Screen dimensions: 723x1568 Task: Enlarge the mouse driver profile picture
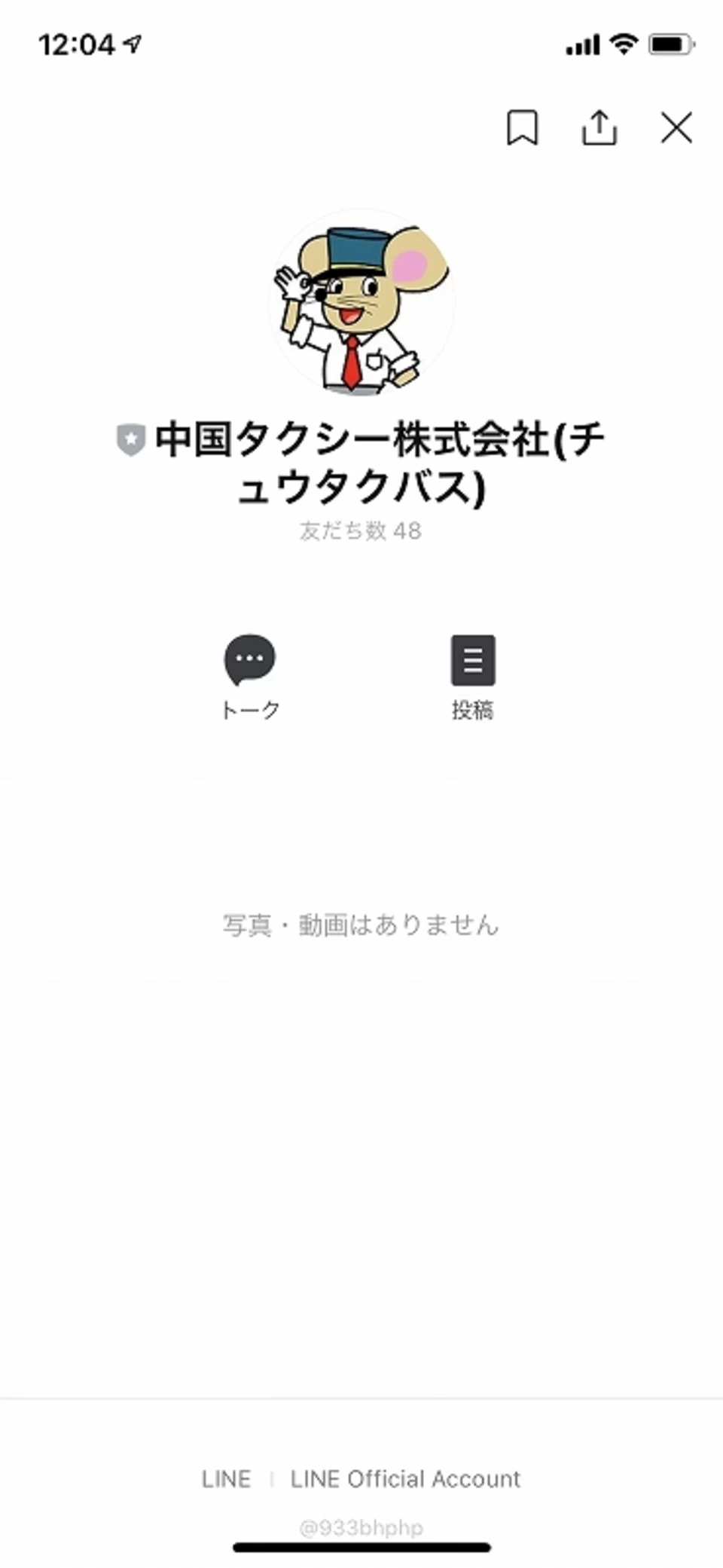click(361, 303)
